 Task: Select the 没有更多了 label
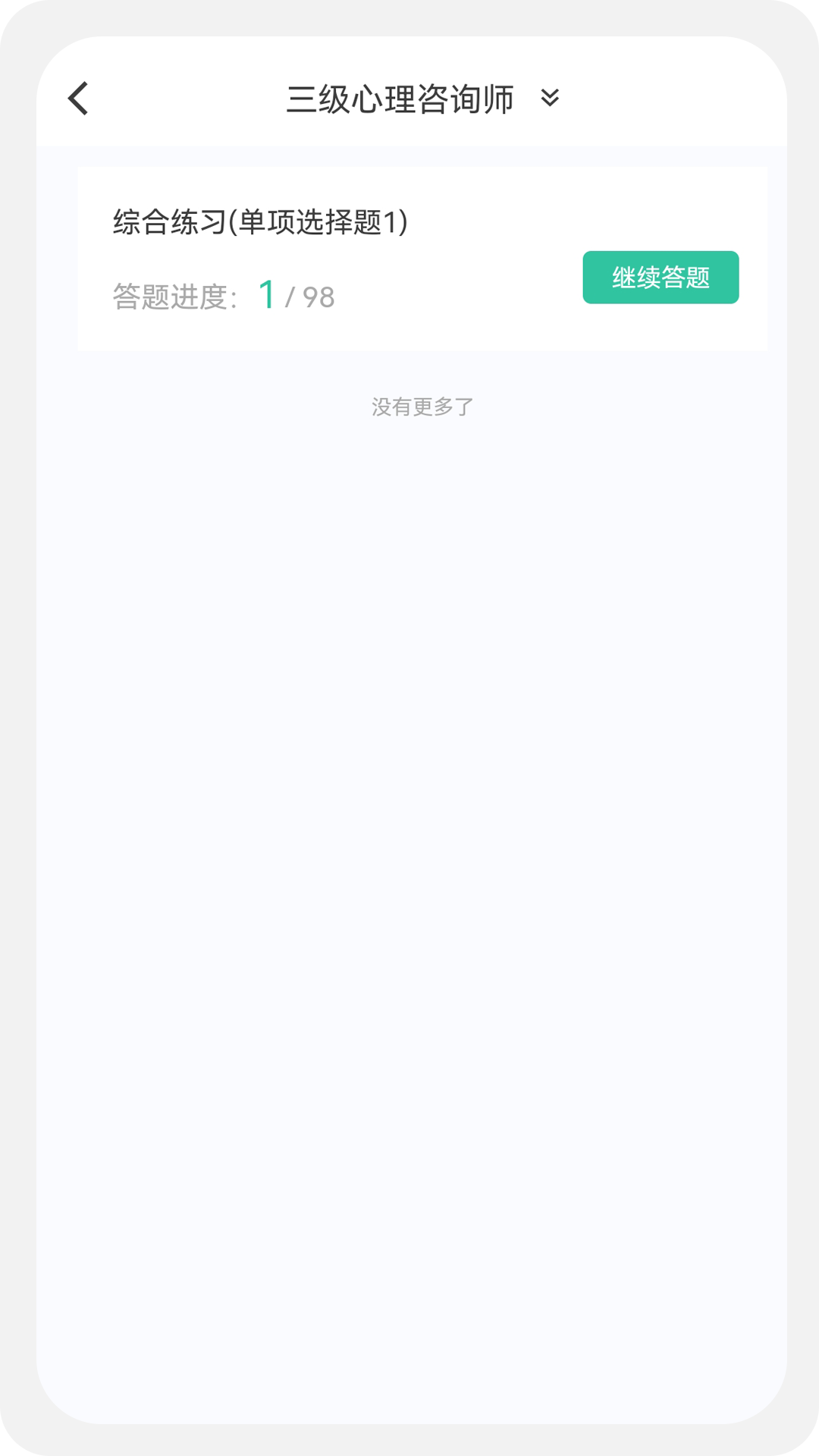[424, 407]
